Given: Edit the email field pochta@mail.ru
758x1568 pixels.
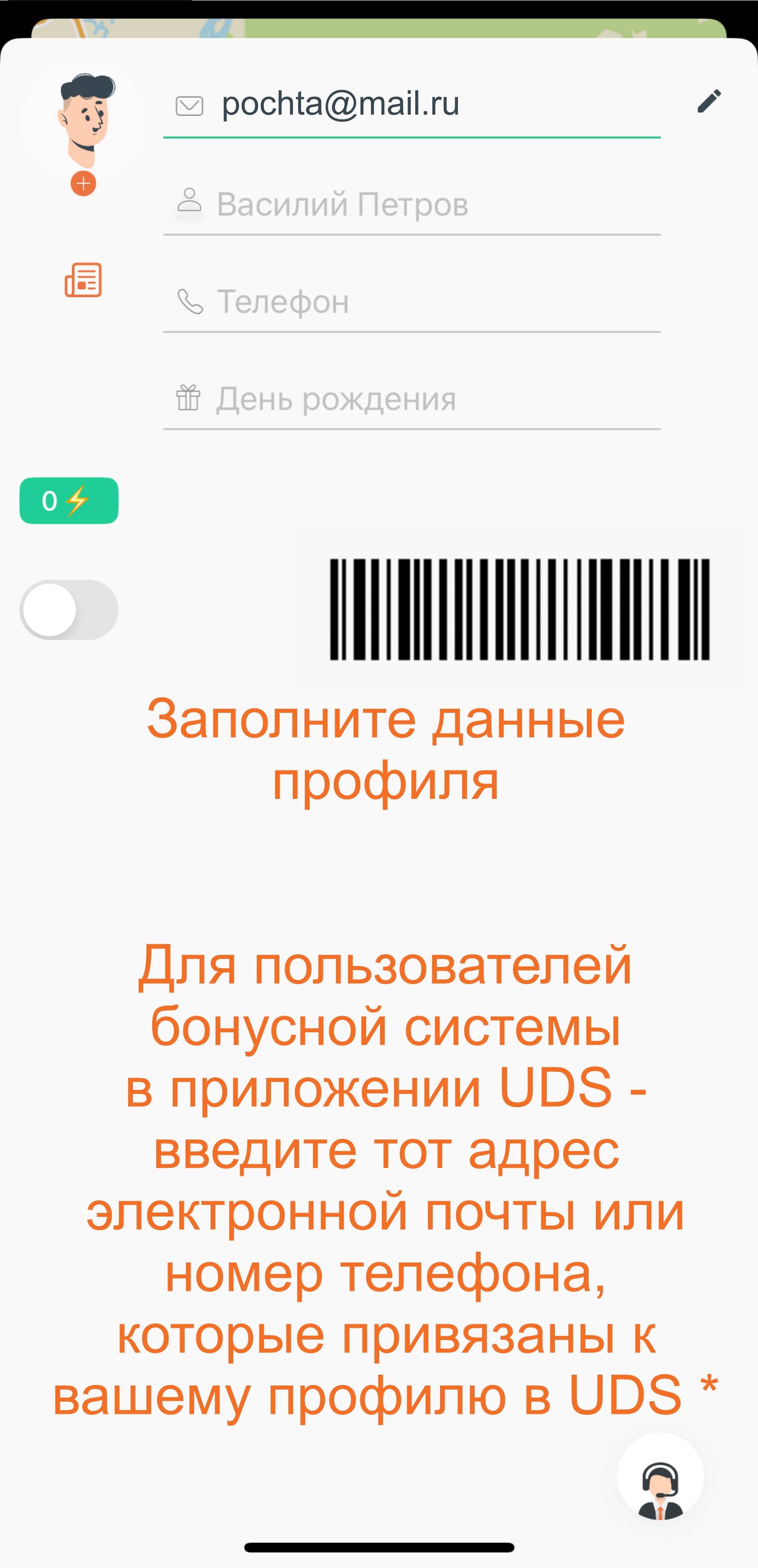Looking at the screenshot, I should click(426, 104).
